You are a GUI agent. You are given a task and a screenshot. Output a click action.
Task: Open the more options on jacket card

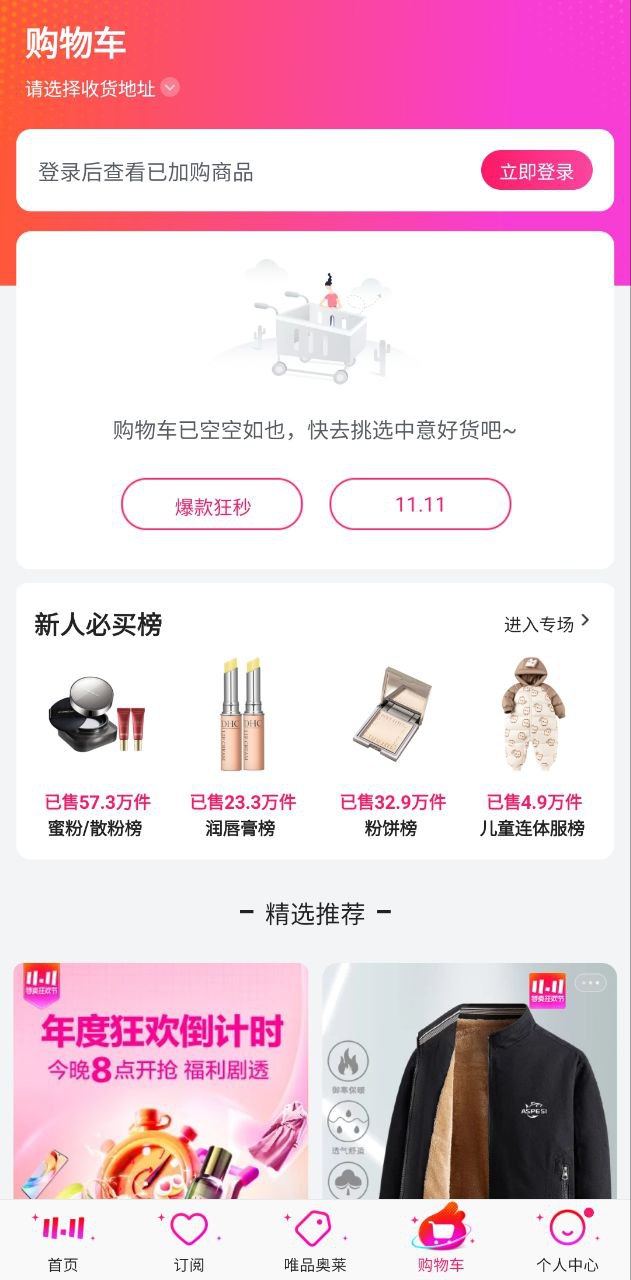tap(590, 982)
